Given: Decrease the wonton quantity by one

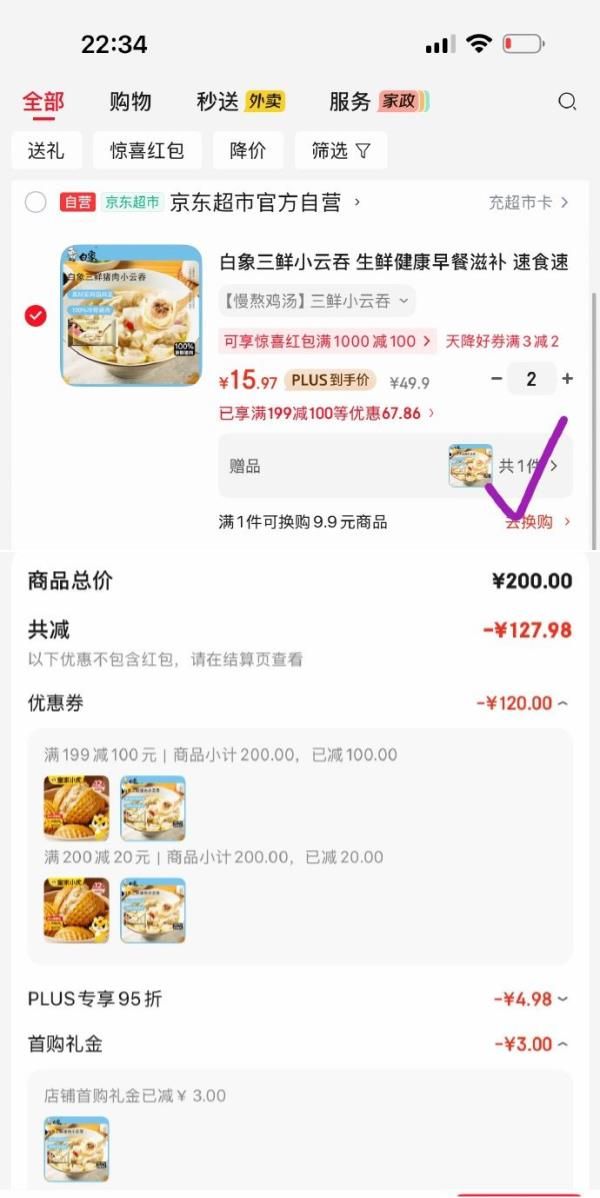Looking at the screenshot, I should pos(497,379).
